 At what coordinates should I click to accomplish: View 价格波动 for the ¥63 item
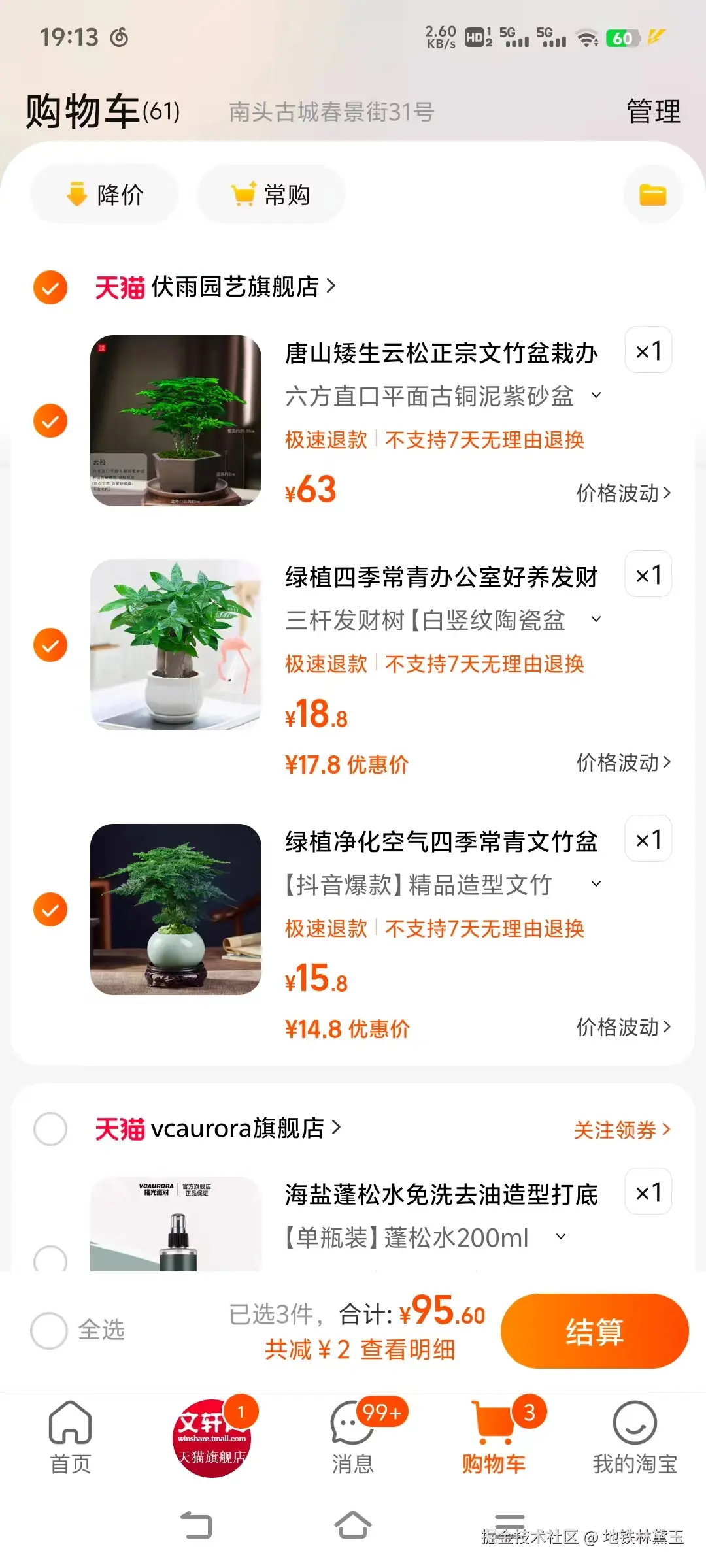click(623, 493)
